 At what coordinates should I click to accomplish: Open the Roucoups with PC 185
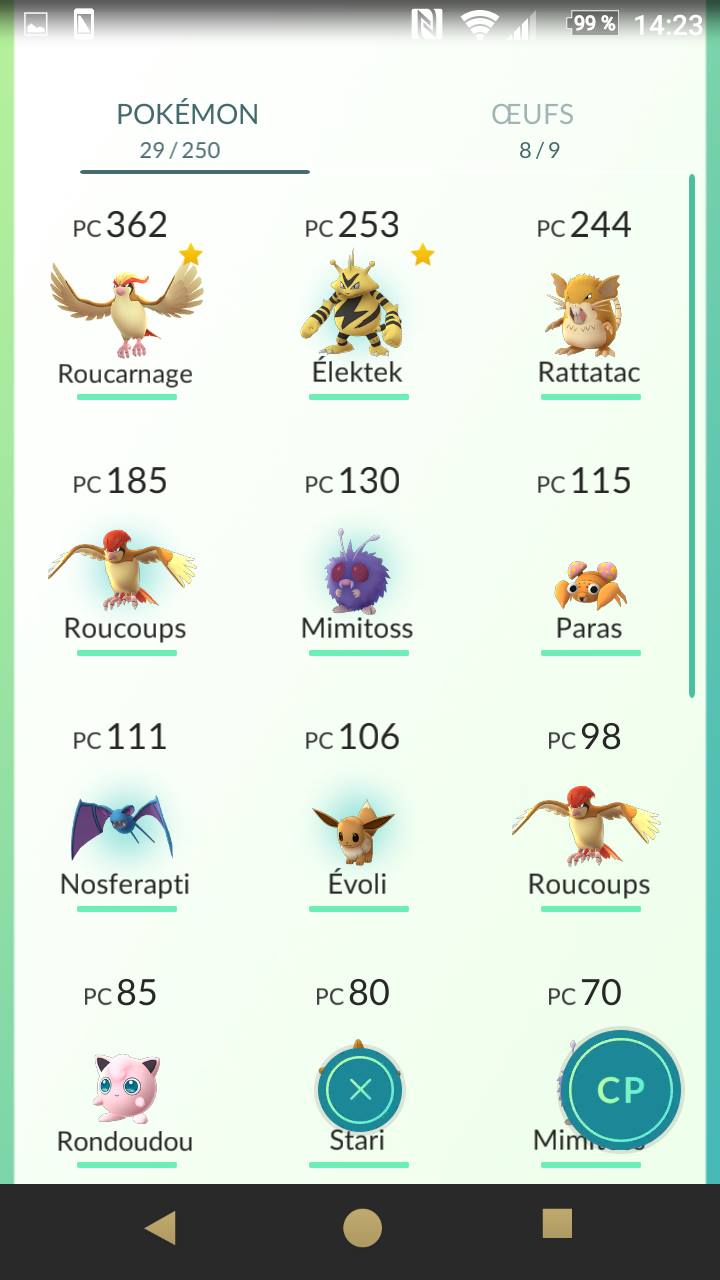pos(126,560)
